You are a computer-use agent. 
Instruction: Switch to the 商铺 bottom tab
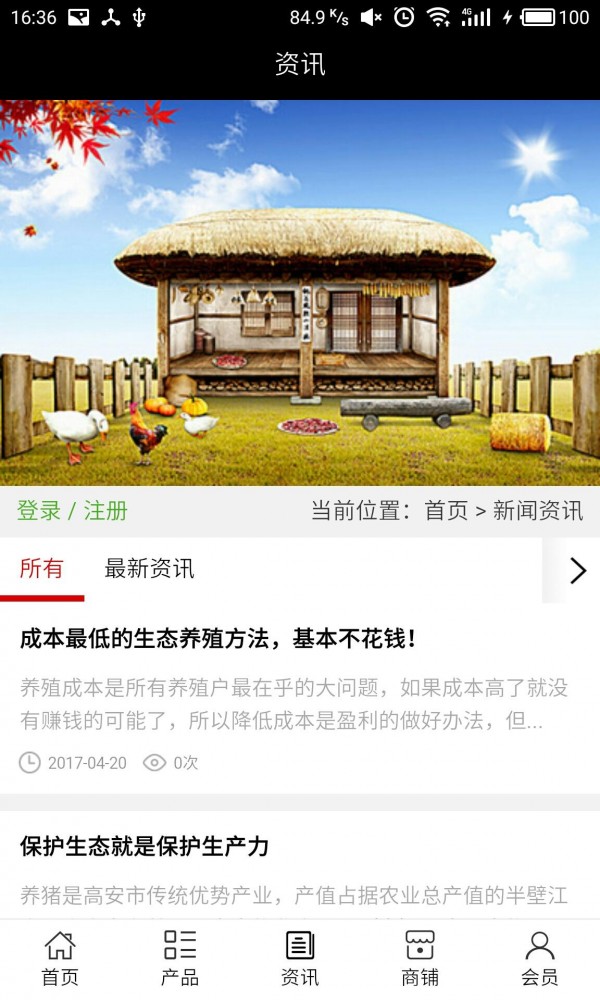[420, 959]
